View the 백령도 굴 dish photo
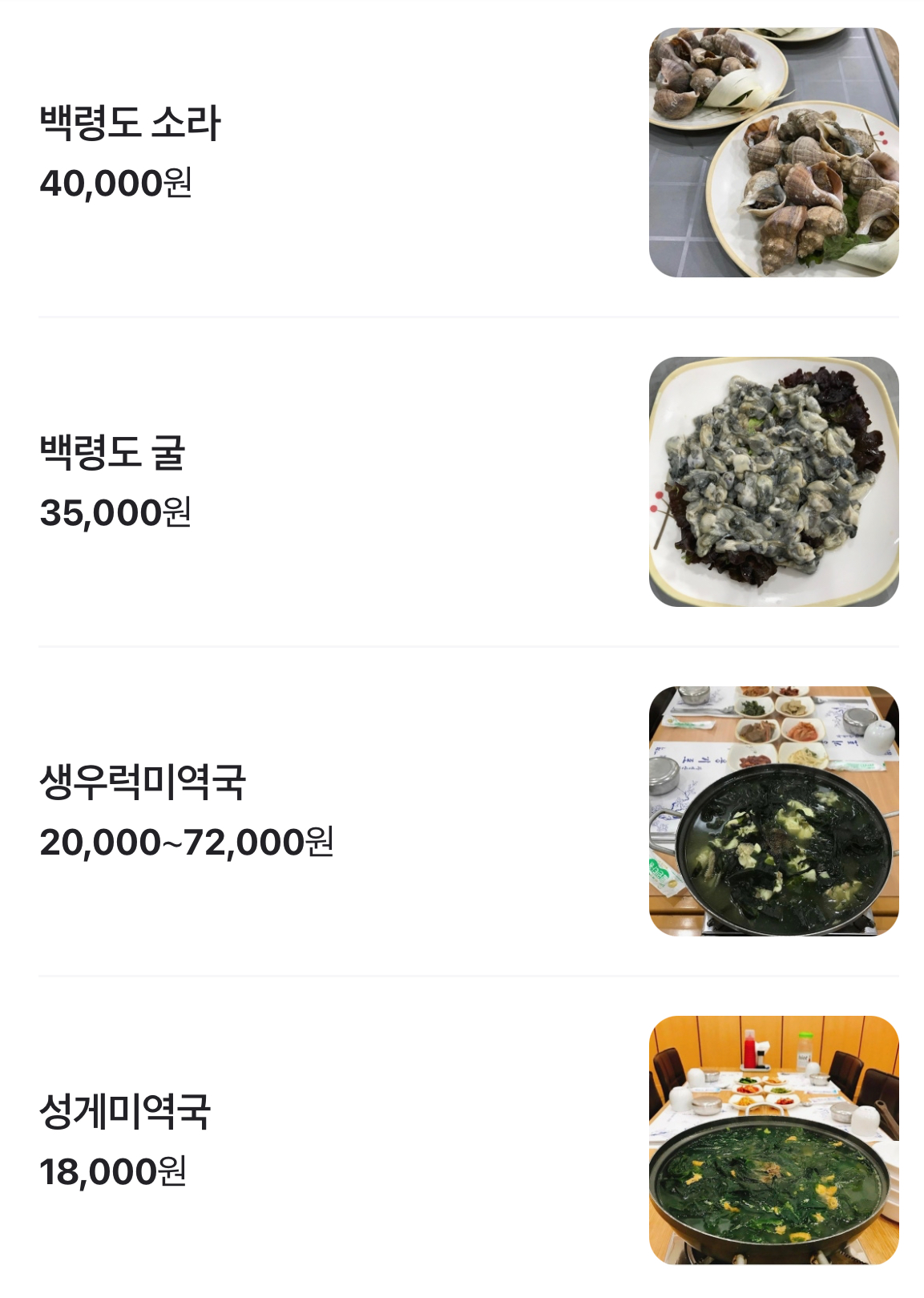924x1298 pixels. (x=773, y=482)
